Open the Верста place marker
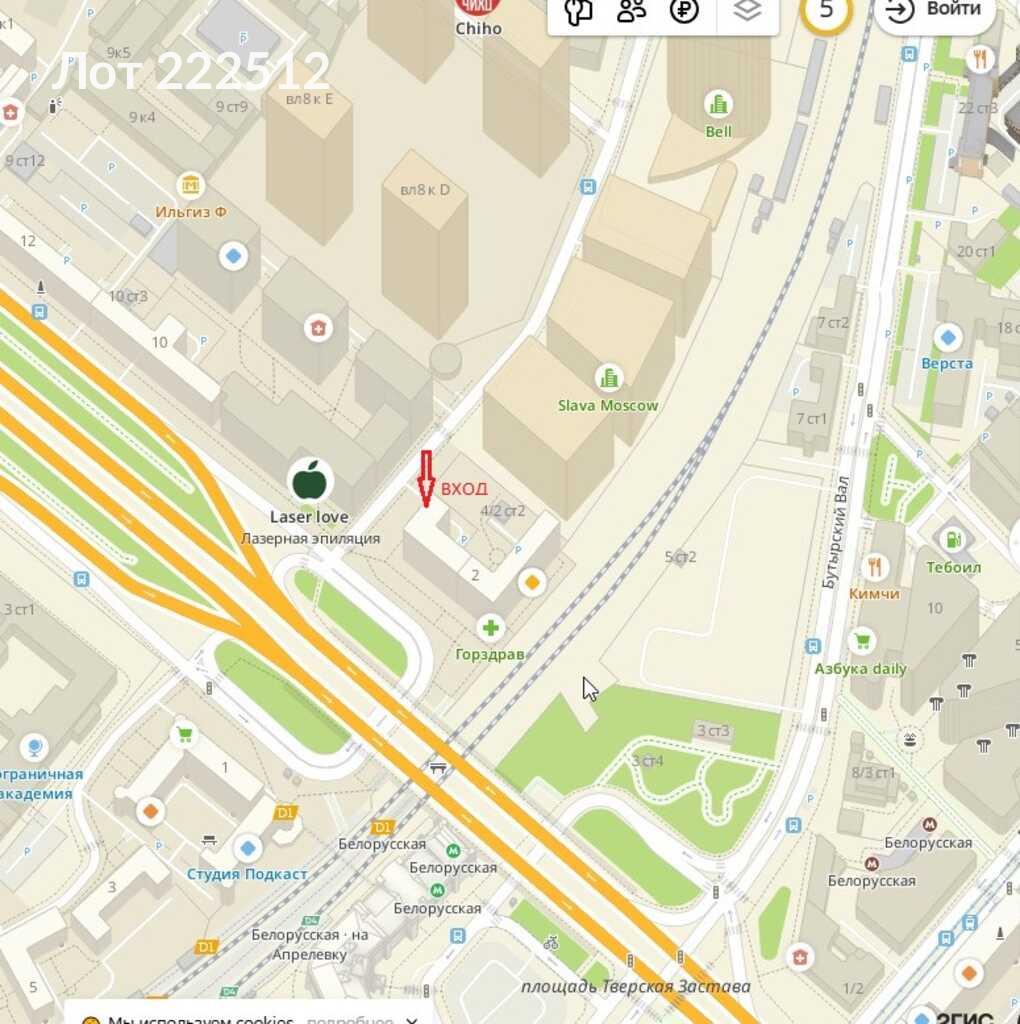1020x1024 pixels. point(947,337)
